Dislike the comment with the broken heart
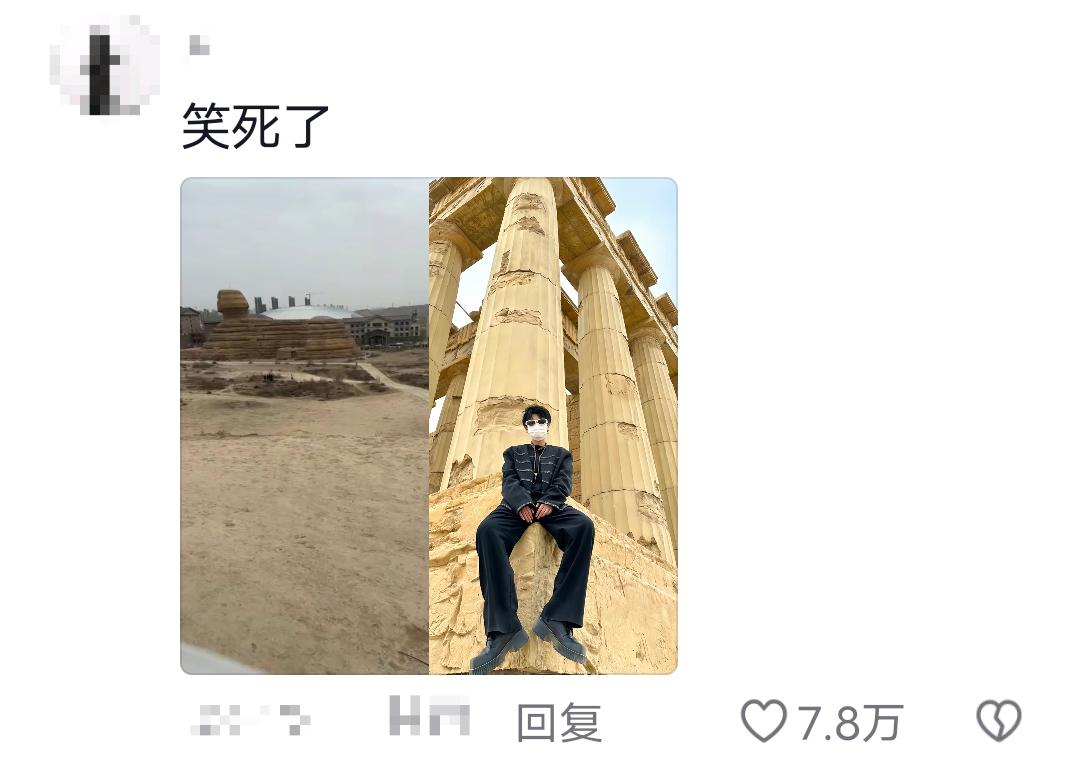The height and width of the screenshot is (765, 1080). [998, 721]
